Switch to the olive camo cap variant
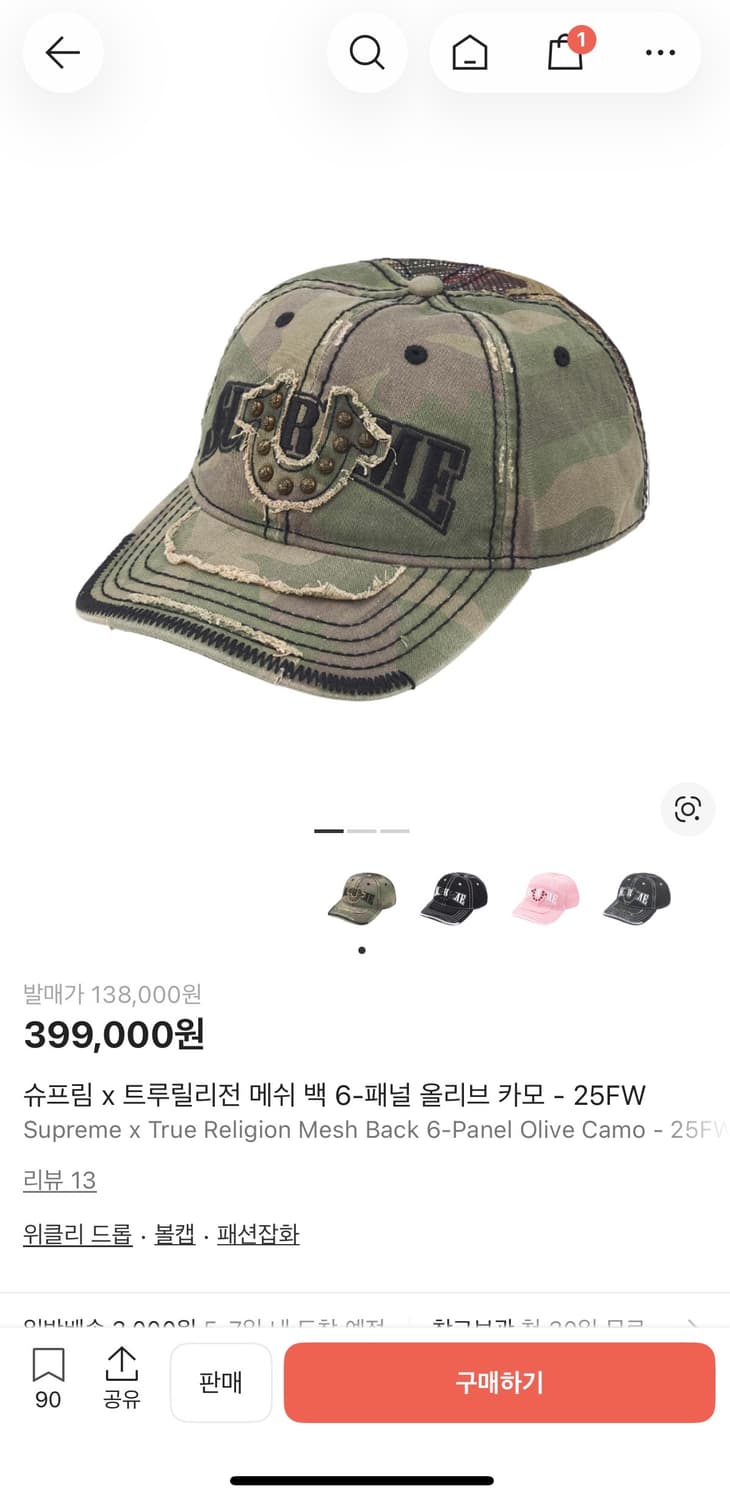This screenshot has width=730, height=1500. coord(361,897)
